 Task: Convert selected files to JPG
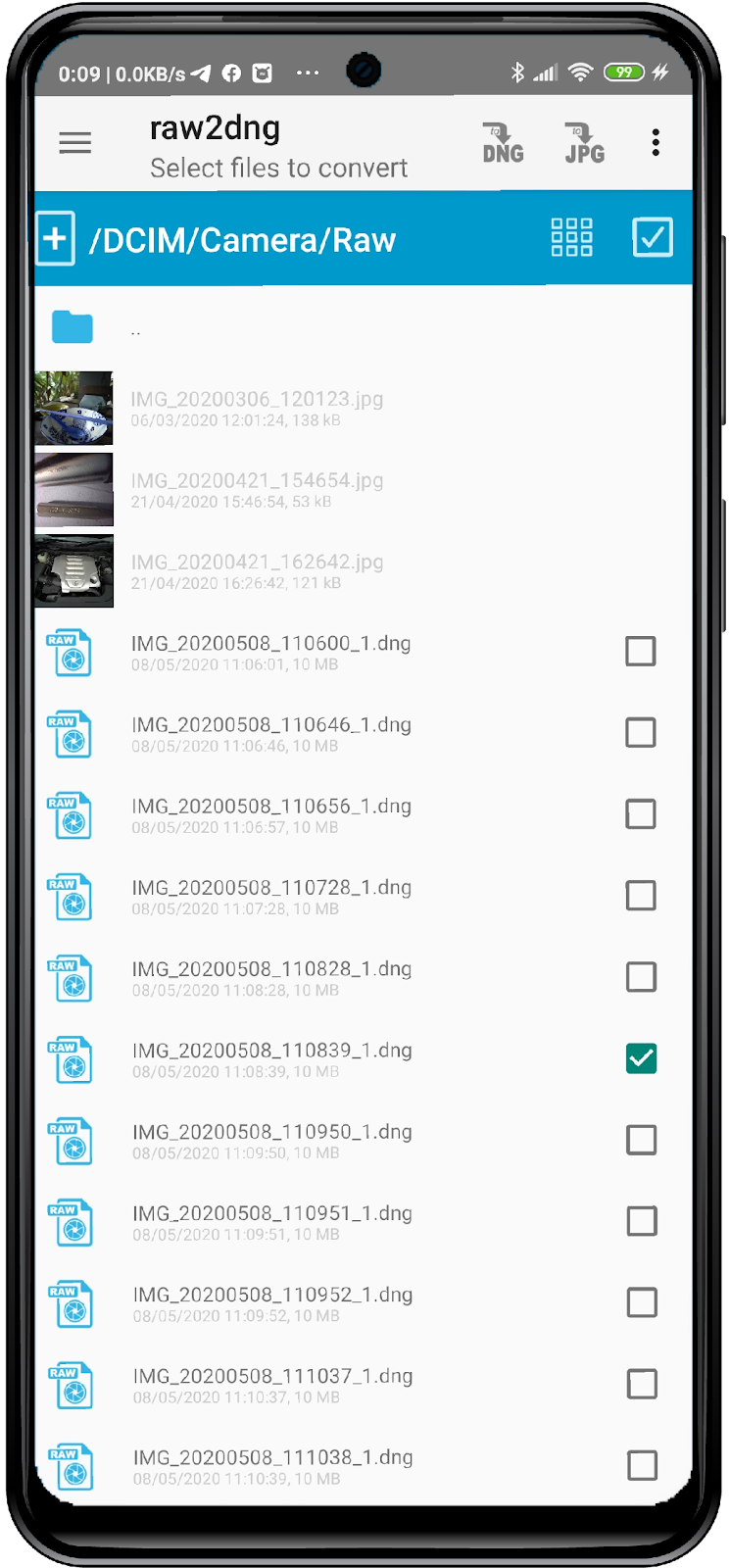(584, 143)
